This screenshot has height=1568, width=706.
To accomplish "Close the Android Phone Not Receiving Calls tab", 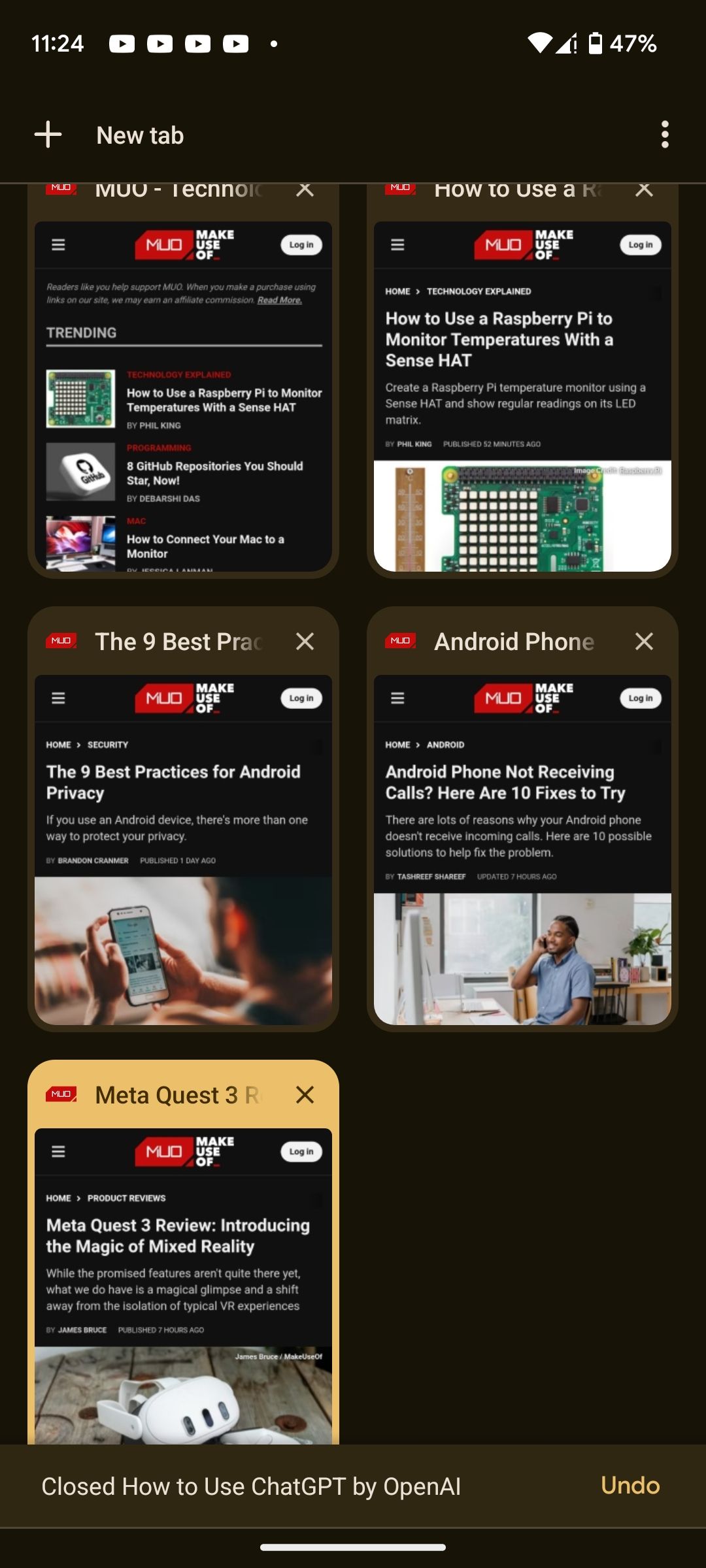I will tap(644, 642).
